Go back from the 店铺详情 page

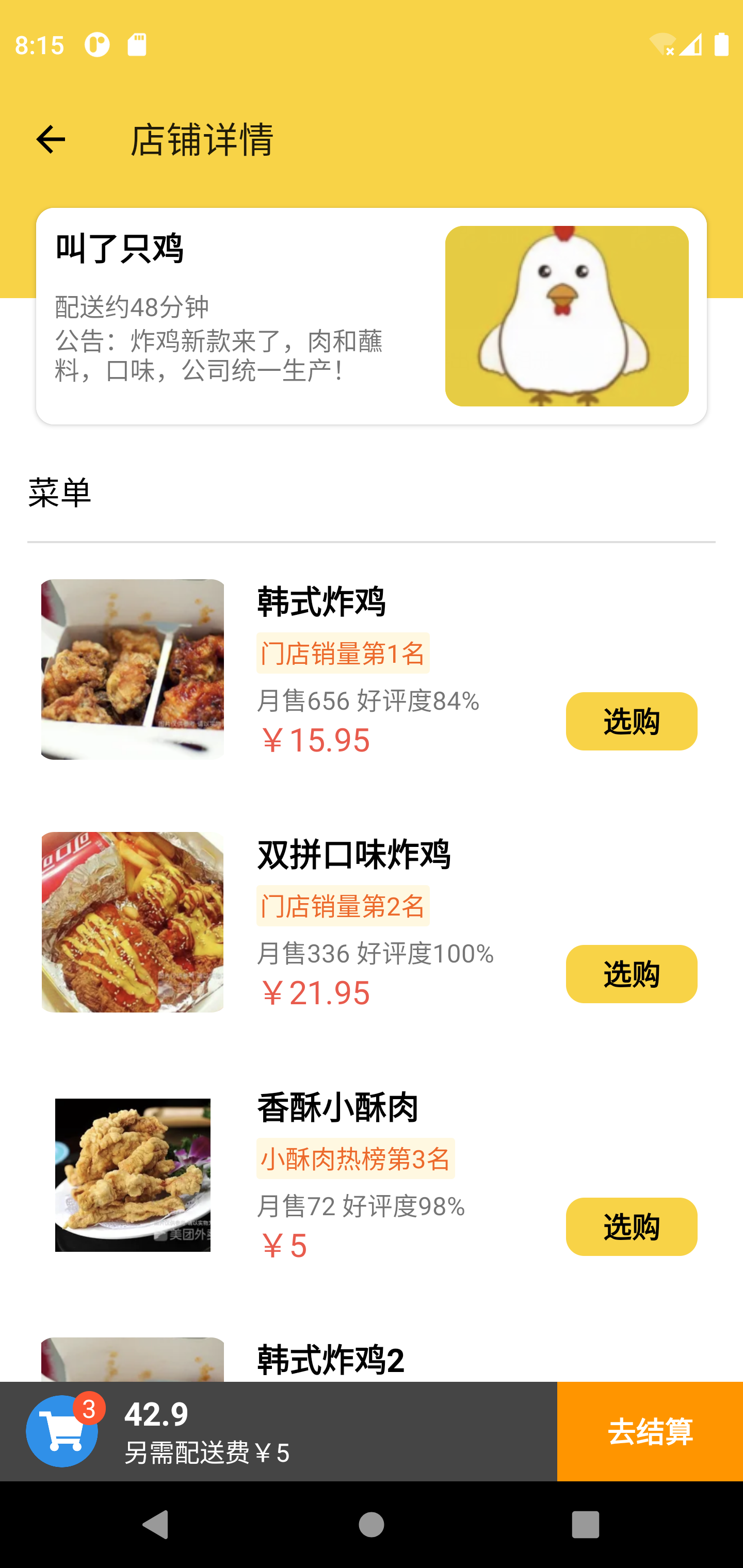point(51,139)
